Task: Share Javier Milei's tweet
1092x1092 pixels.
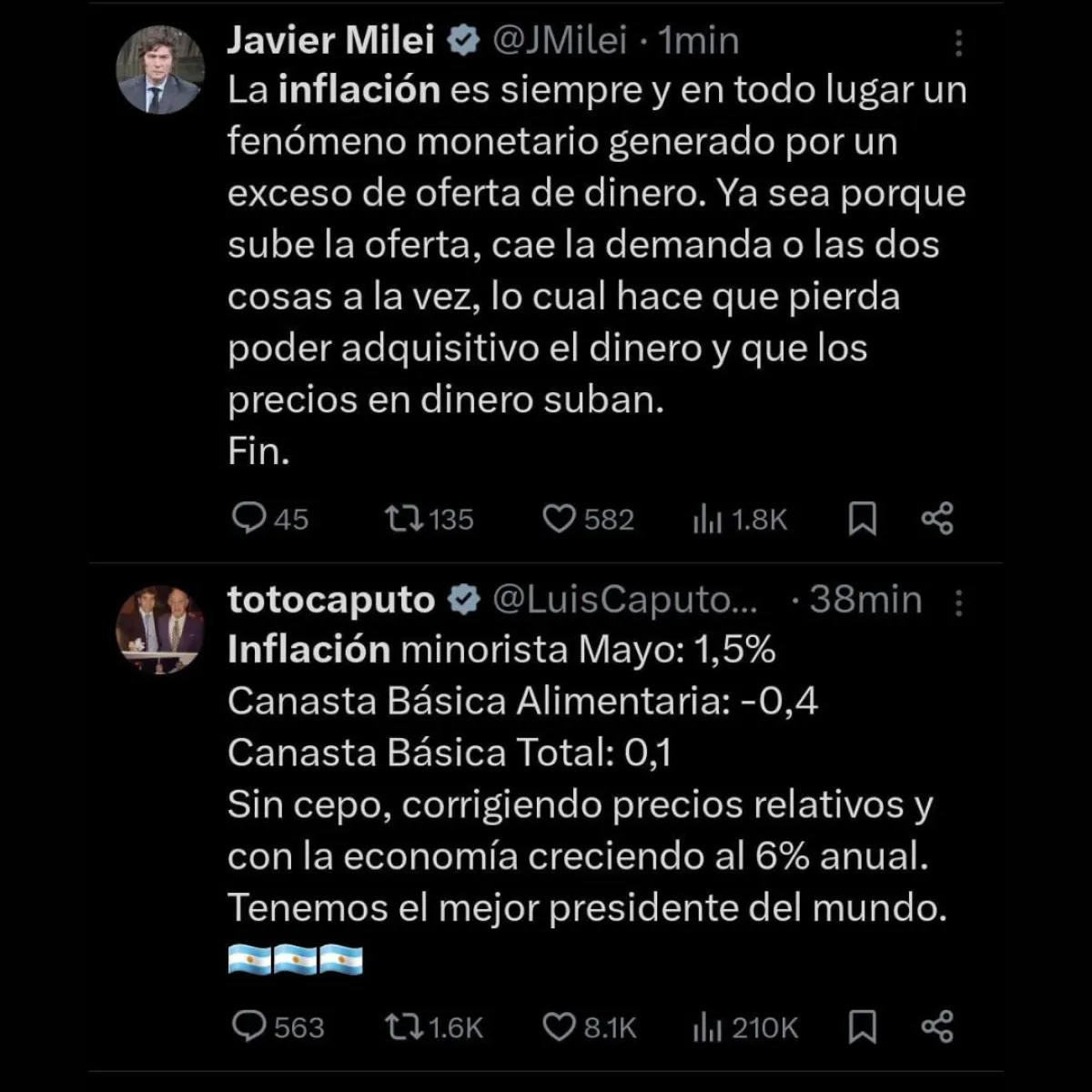Action: (937, 519)
